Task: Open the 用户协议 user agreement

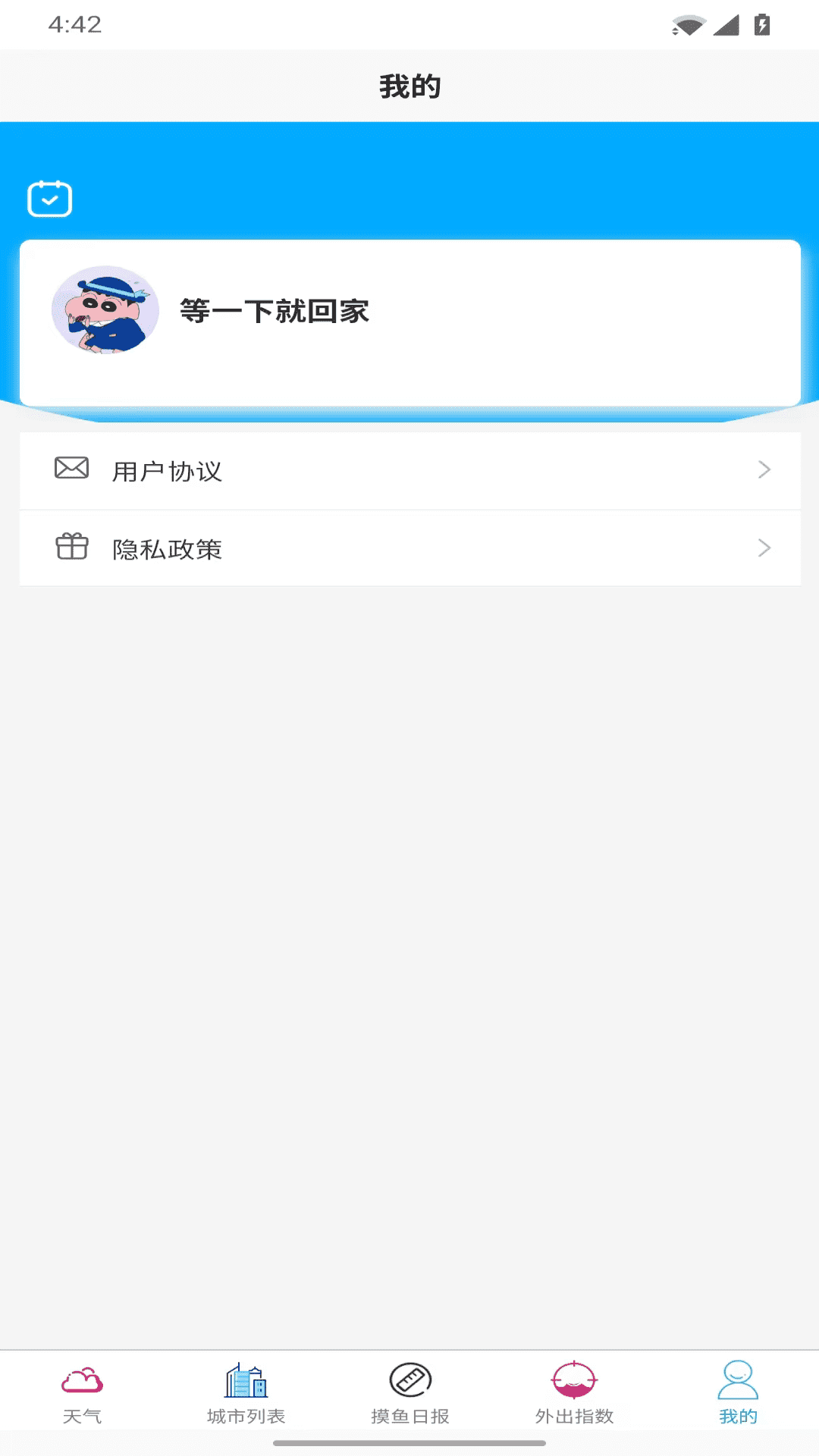Action: (x=168, y=470)
